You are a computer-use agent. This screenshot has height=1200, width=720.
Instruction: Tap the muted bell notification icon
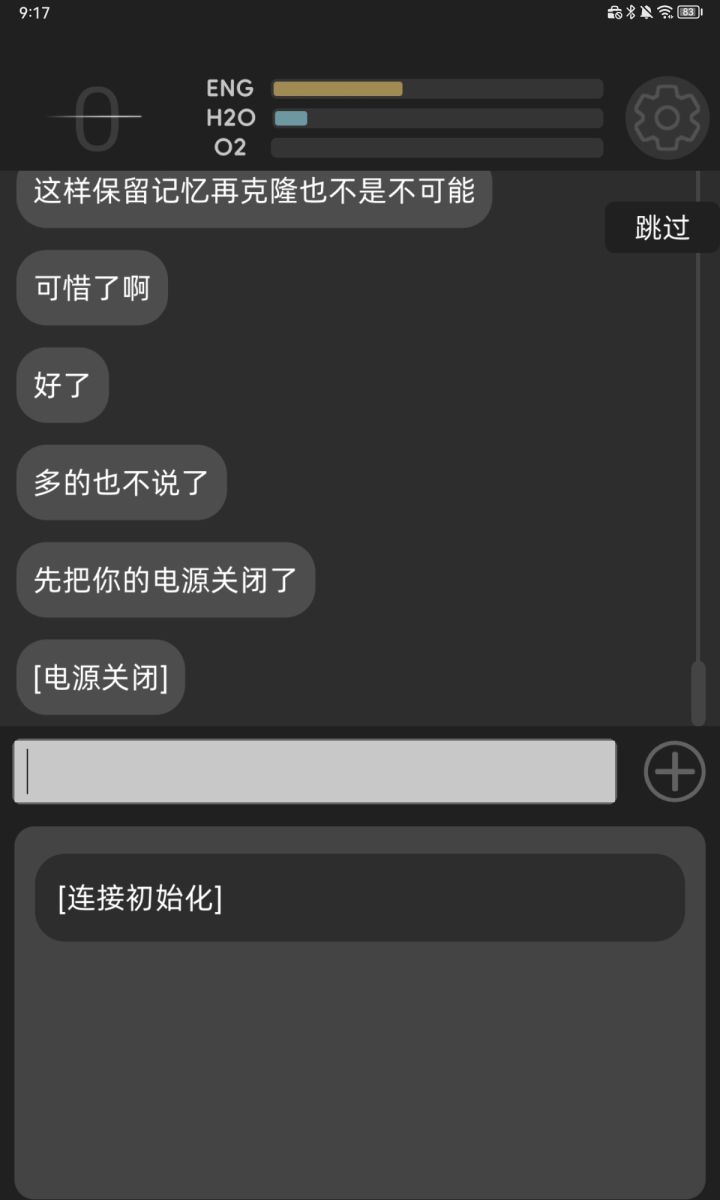coord(646,12)
